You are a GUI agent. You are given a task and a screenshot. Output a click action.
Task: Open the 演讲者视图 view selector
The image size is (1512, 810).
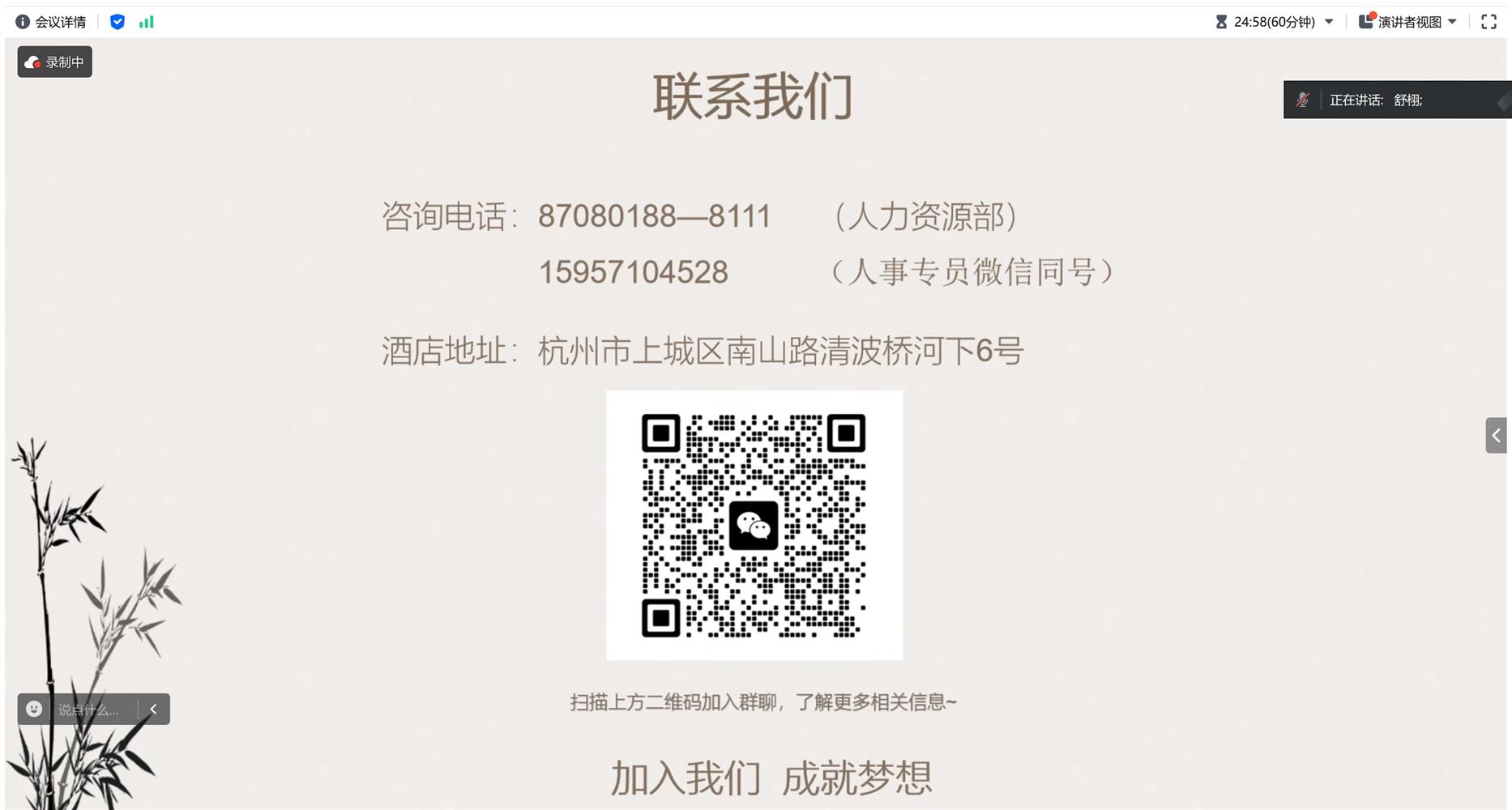point(1408,22)
